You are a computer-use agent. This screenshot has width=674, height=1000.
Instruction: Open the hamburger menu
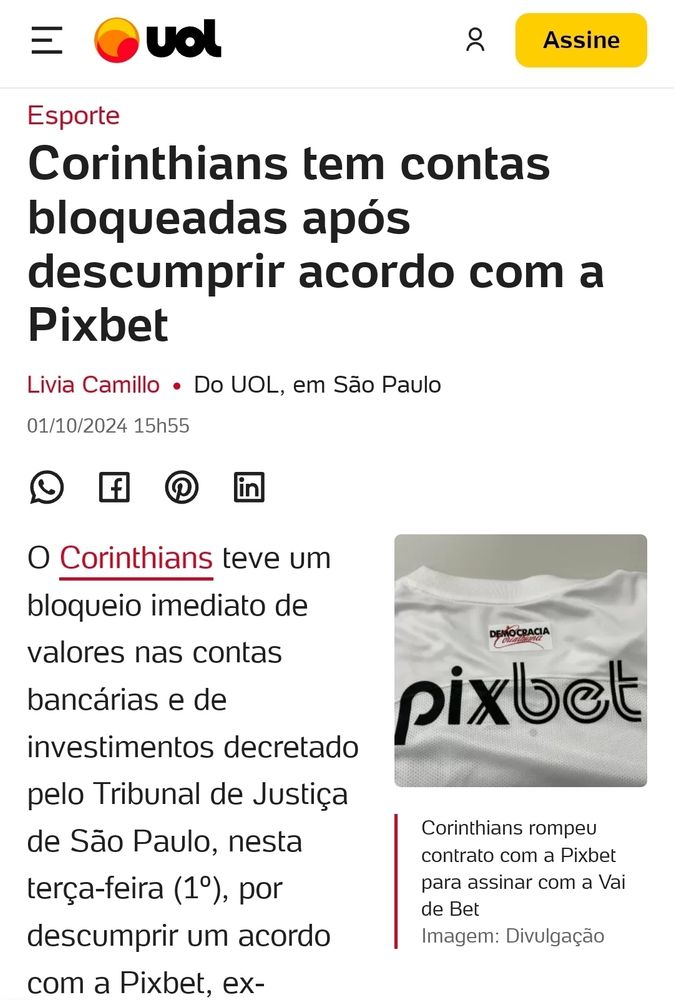pyautogui.click(x=46, y=40)
